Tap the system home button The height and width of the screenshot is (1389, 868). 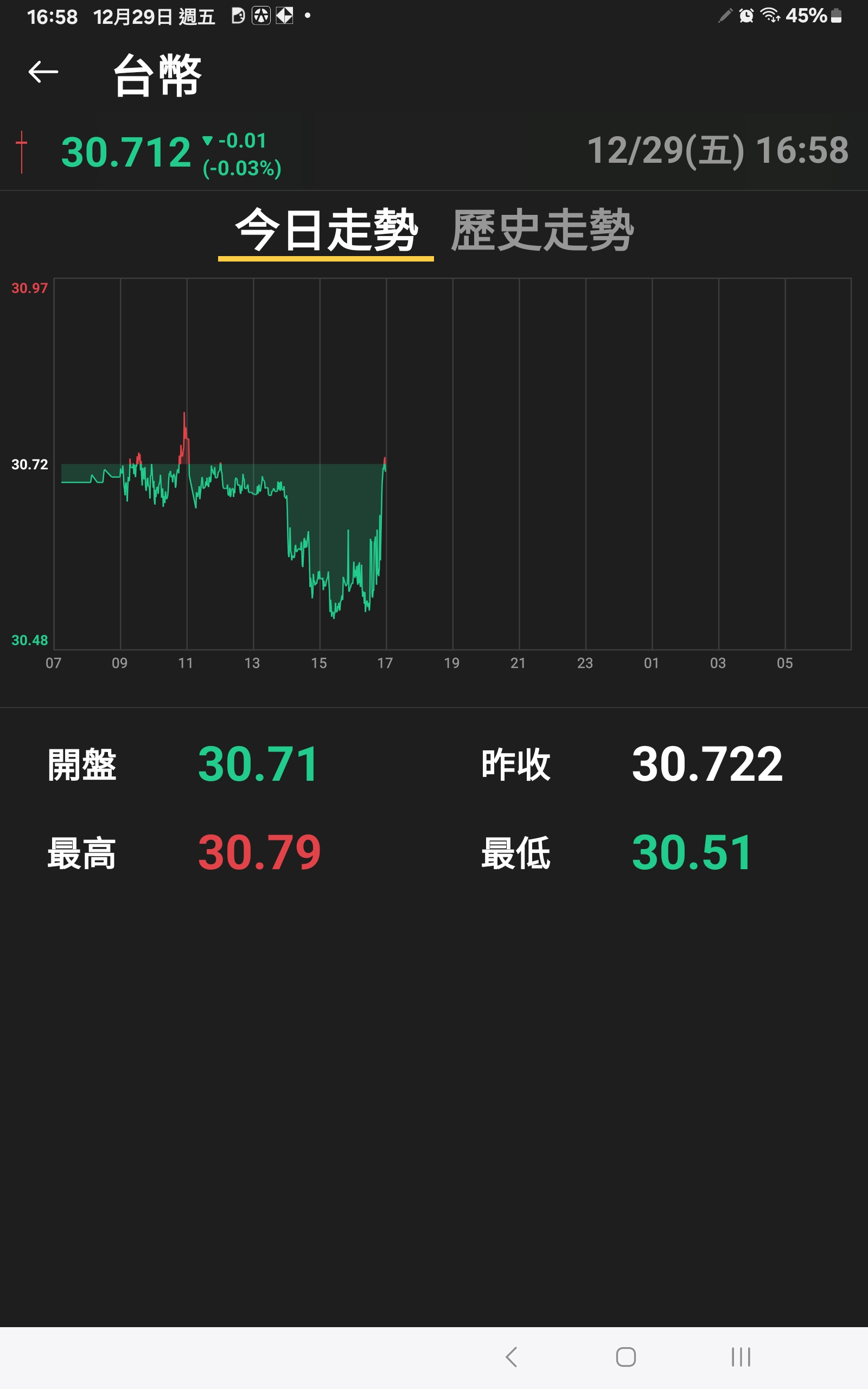click(626, 1357)
